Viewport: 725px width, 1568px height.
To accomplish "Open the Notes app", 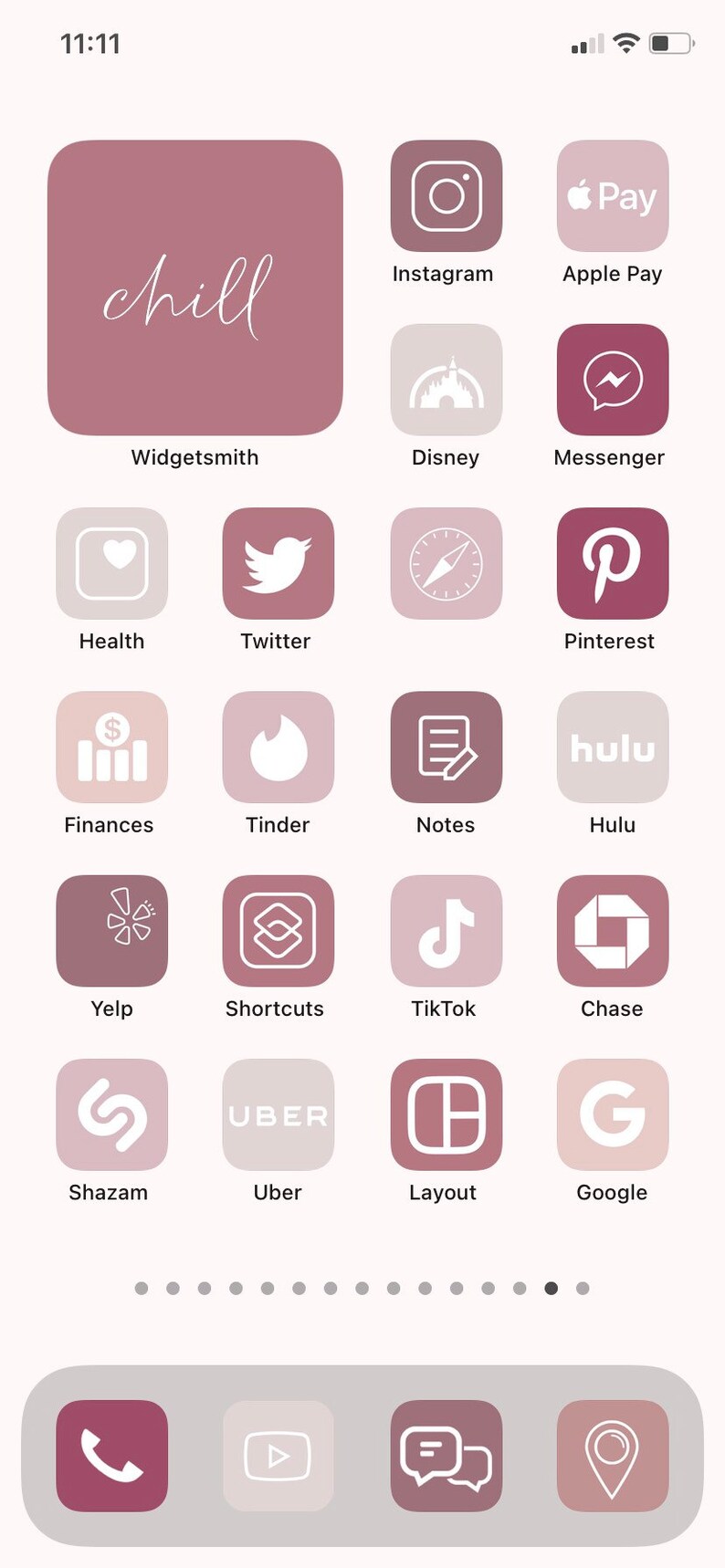I will (446, 747).
